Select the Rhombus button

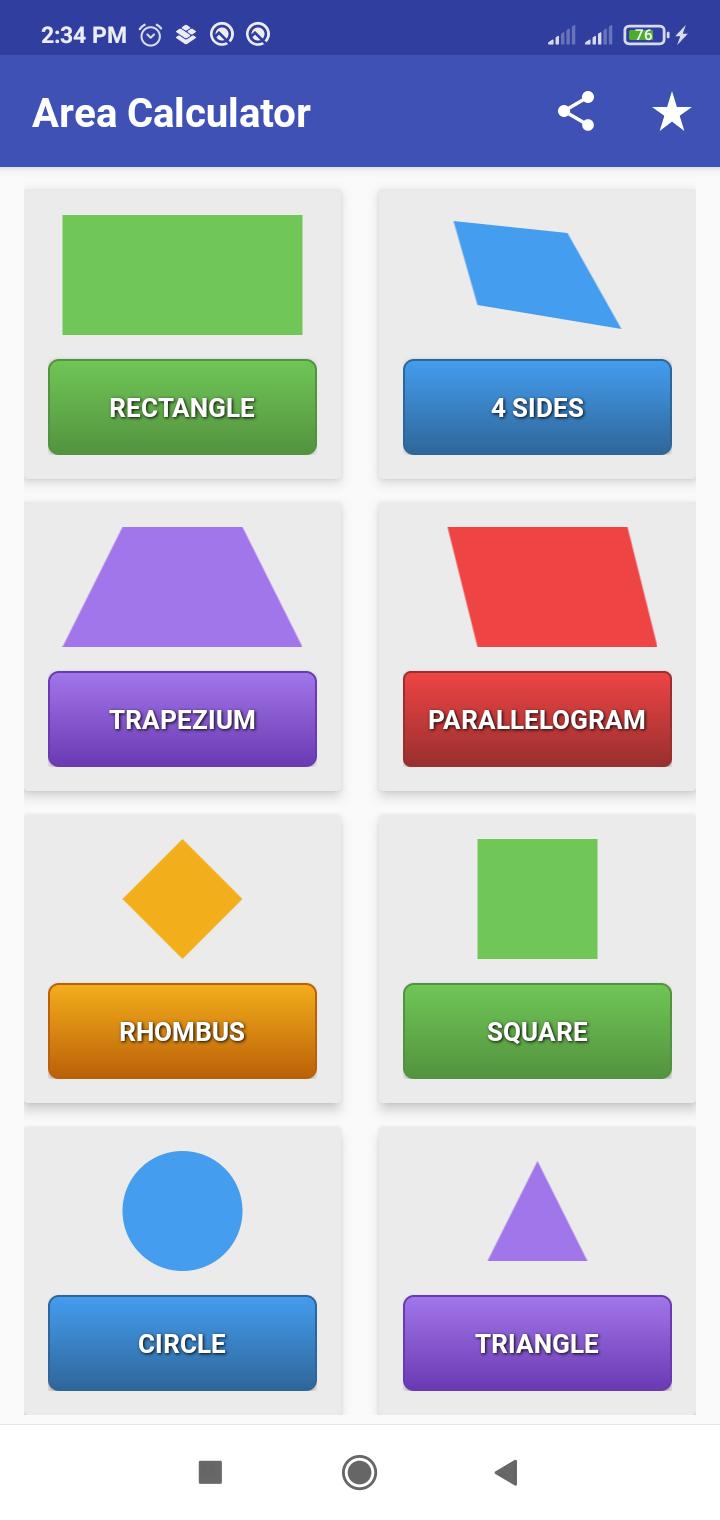(182, 1031)
